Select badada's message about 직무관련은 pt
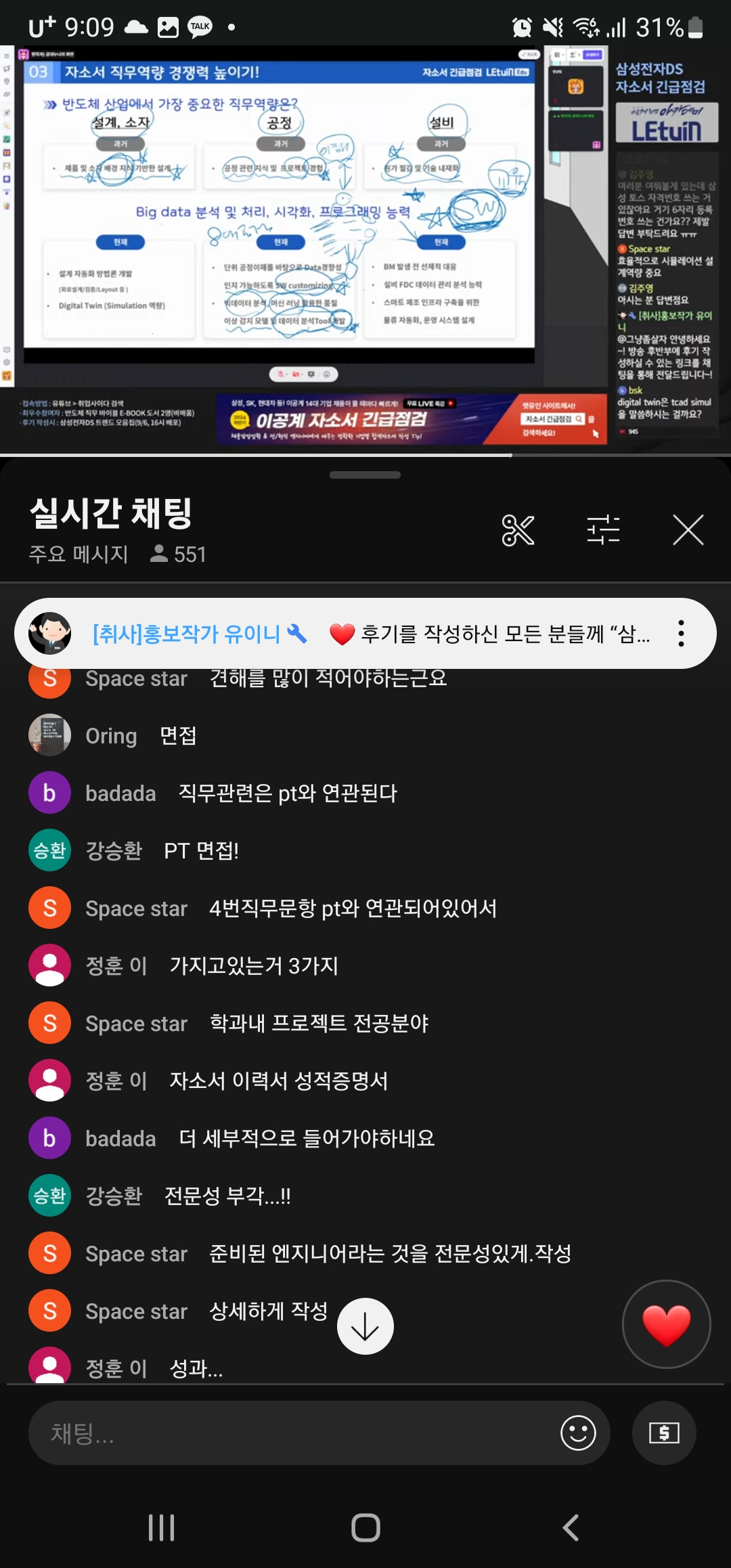The image size is (731, 1568). pyautogui.click(x=287, y=793)
